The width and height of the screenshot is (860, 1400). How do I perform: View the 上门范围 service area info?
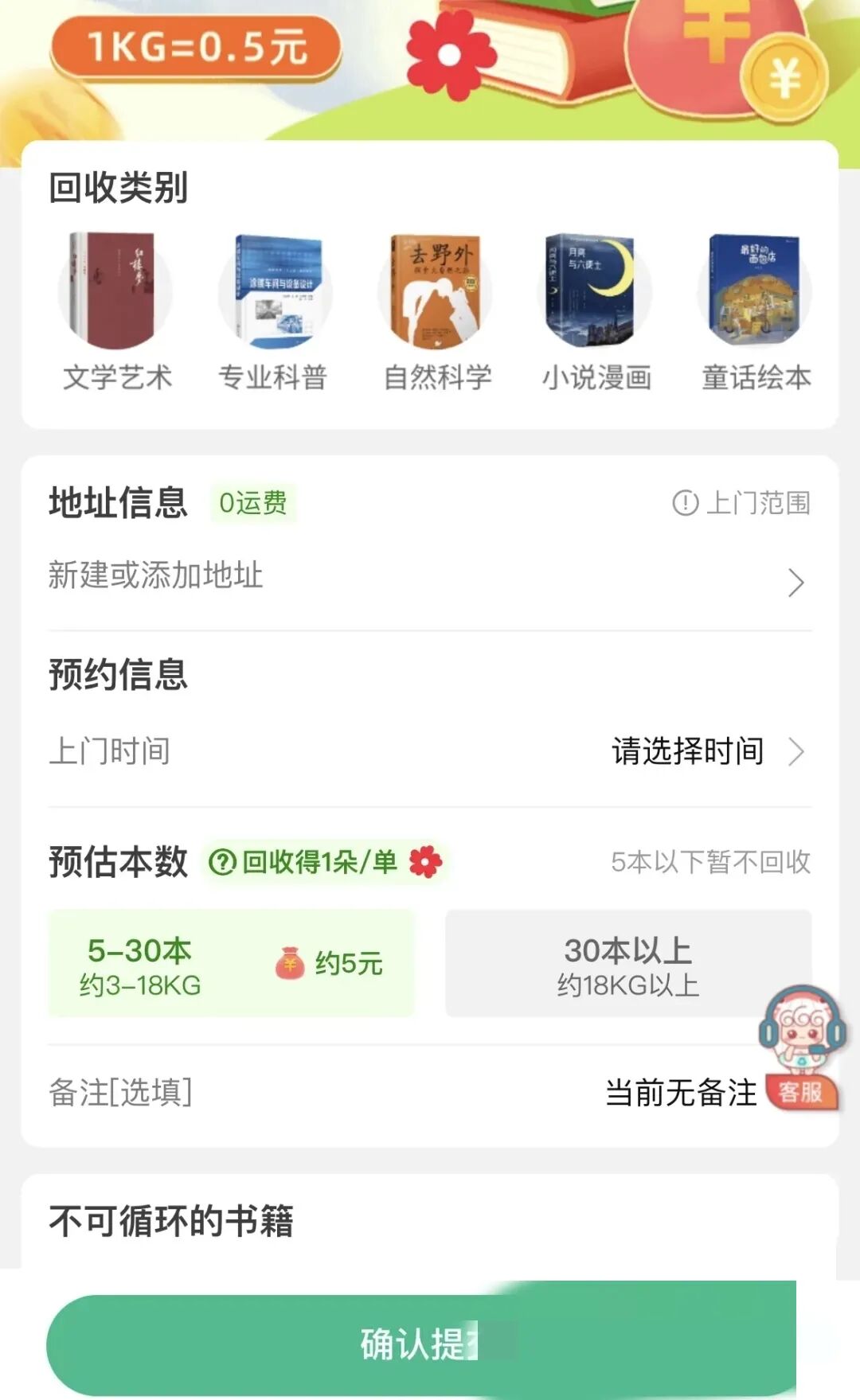742,503
